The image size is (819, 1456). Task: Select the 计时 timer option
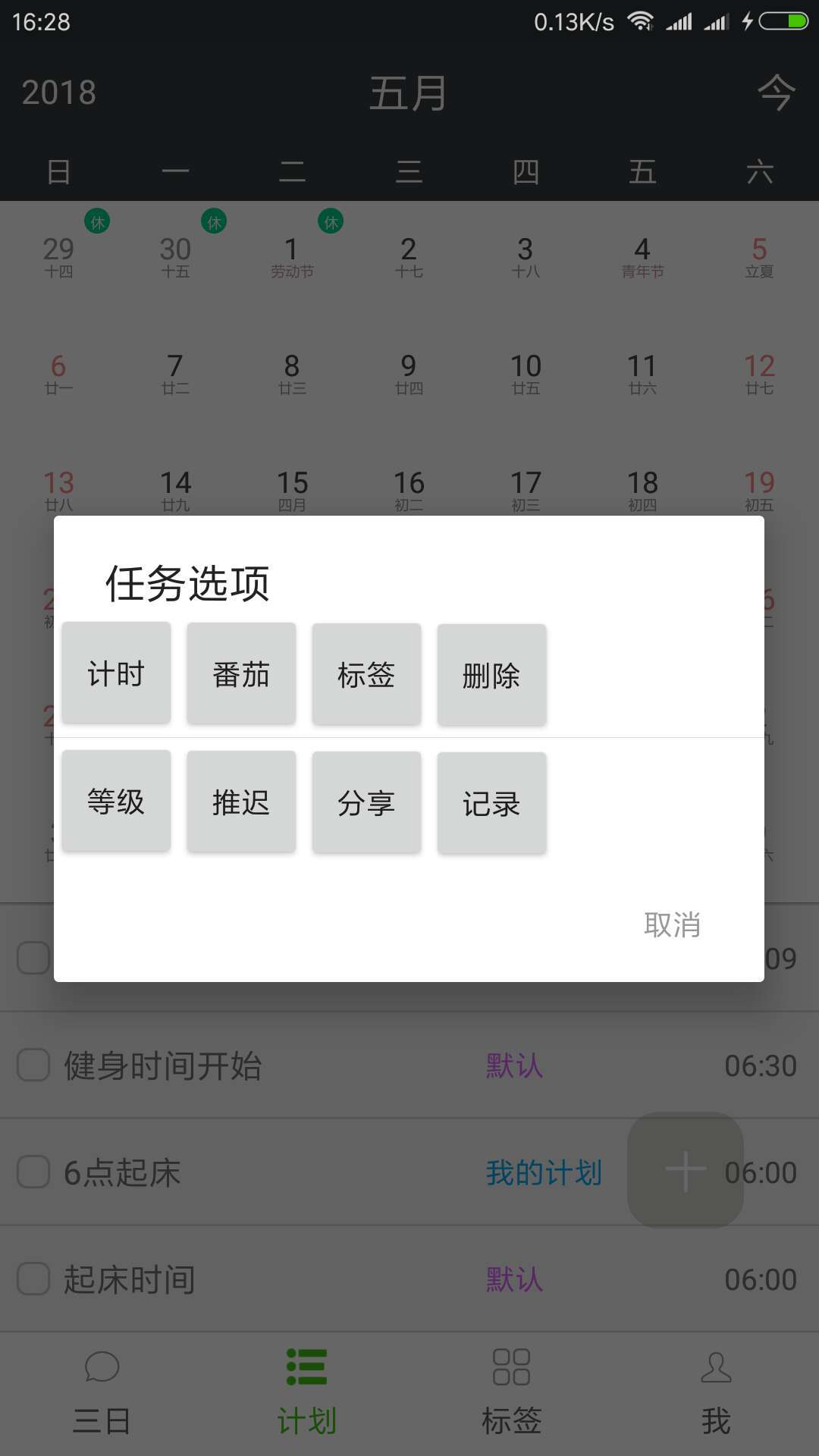click(x=115, y=674)
